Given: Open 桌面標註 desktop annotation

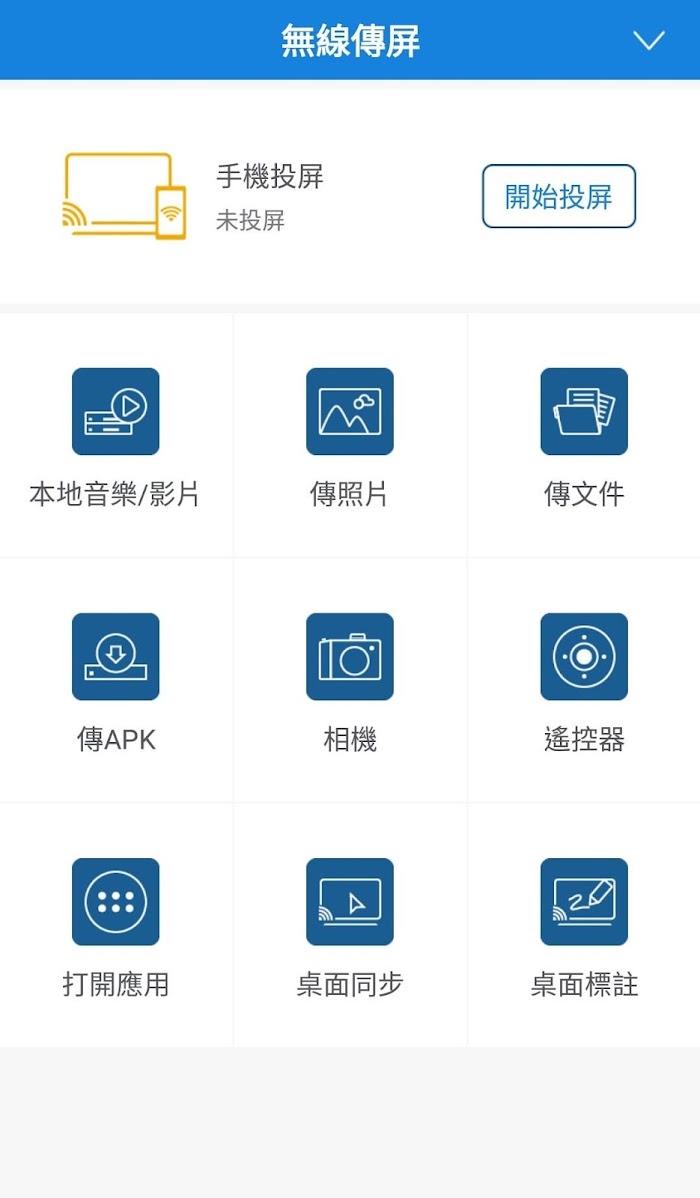Looking at the screenshot, I should click(584, 924).
